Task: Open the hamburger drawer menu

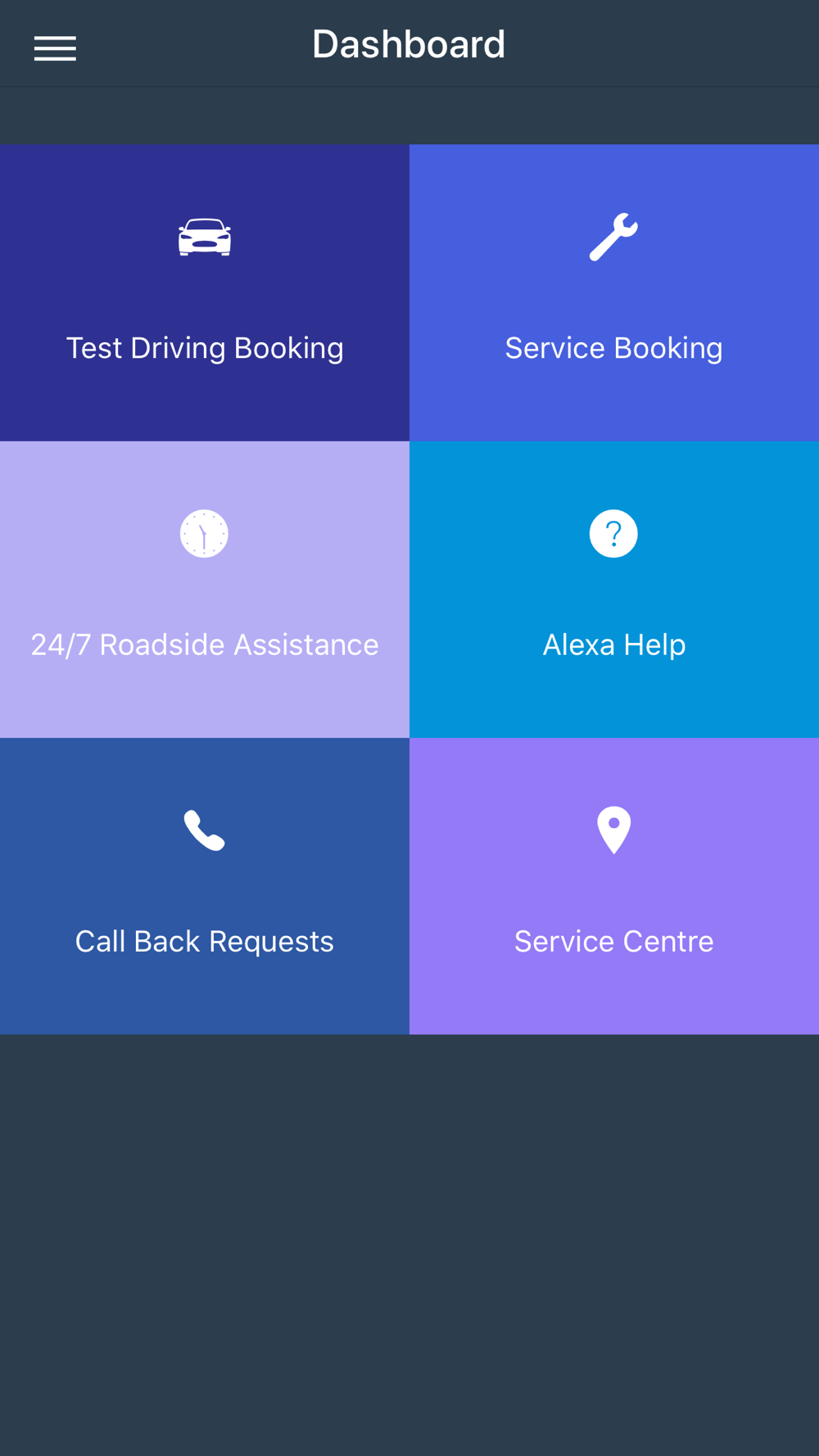Action: [x=55, y=48]
